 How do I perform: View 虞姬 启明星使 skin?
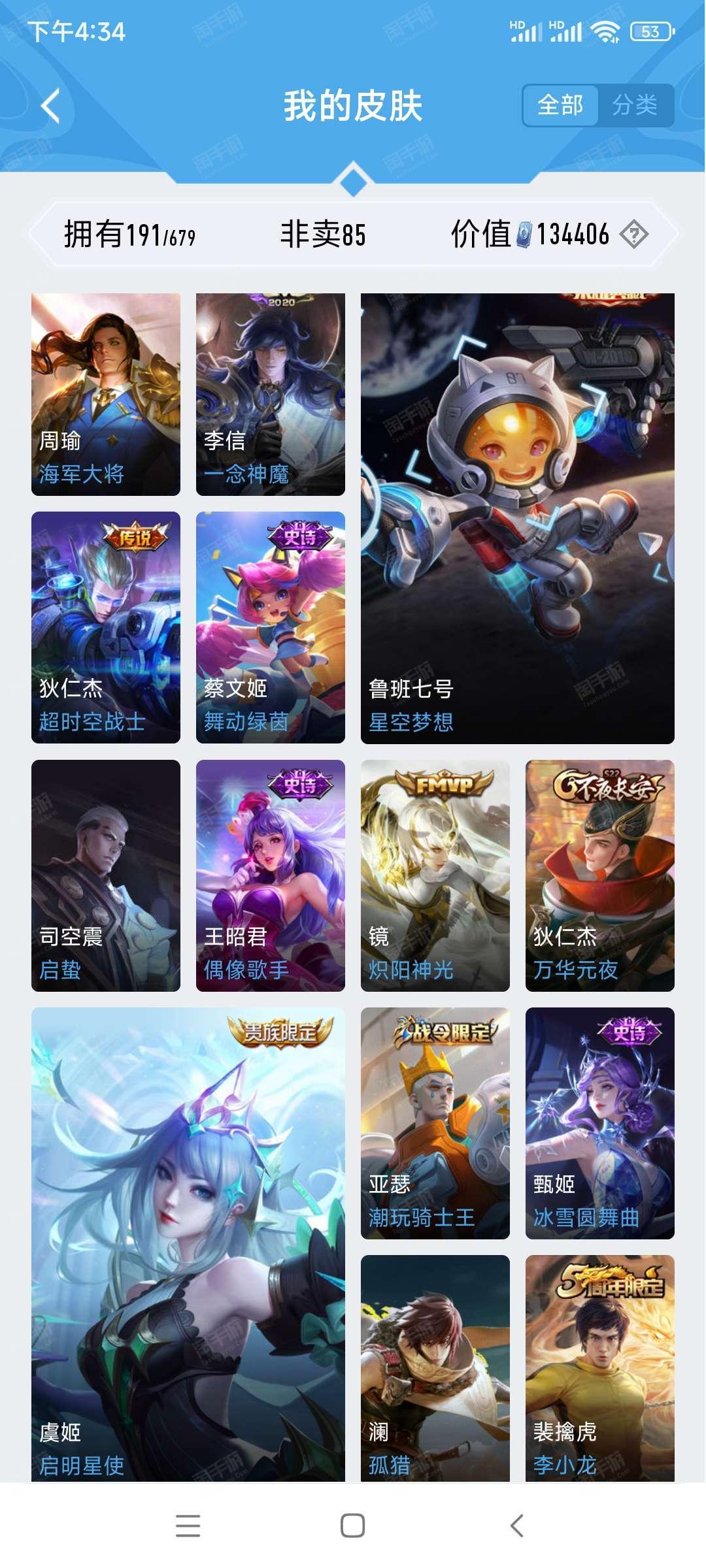188,1245
